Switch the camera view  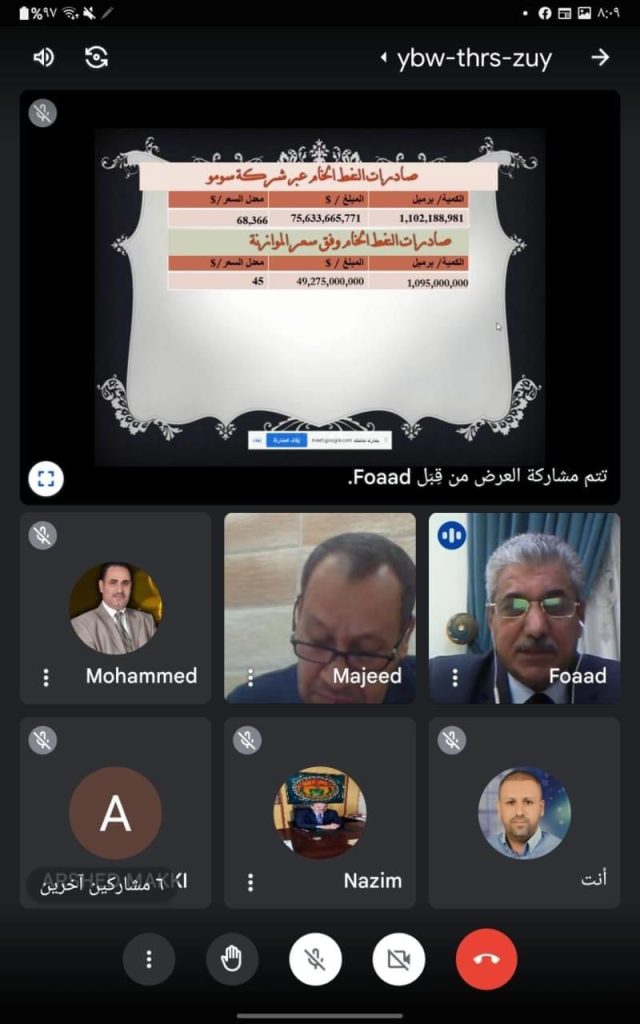96,58
